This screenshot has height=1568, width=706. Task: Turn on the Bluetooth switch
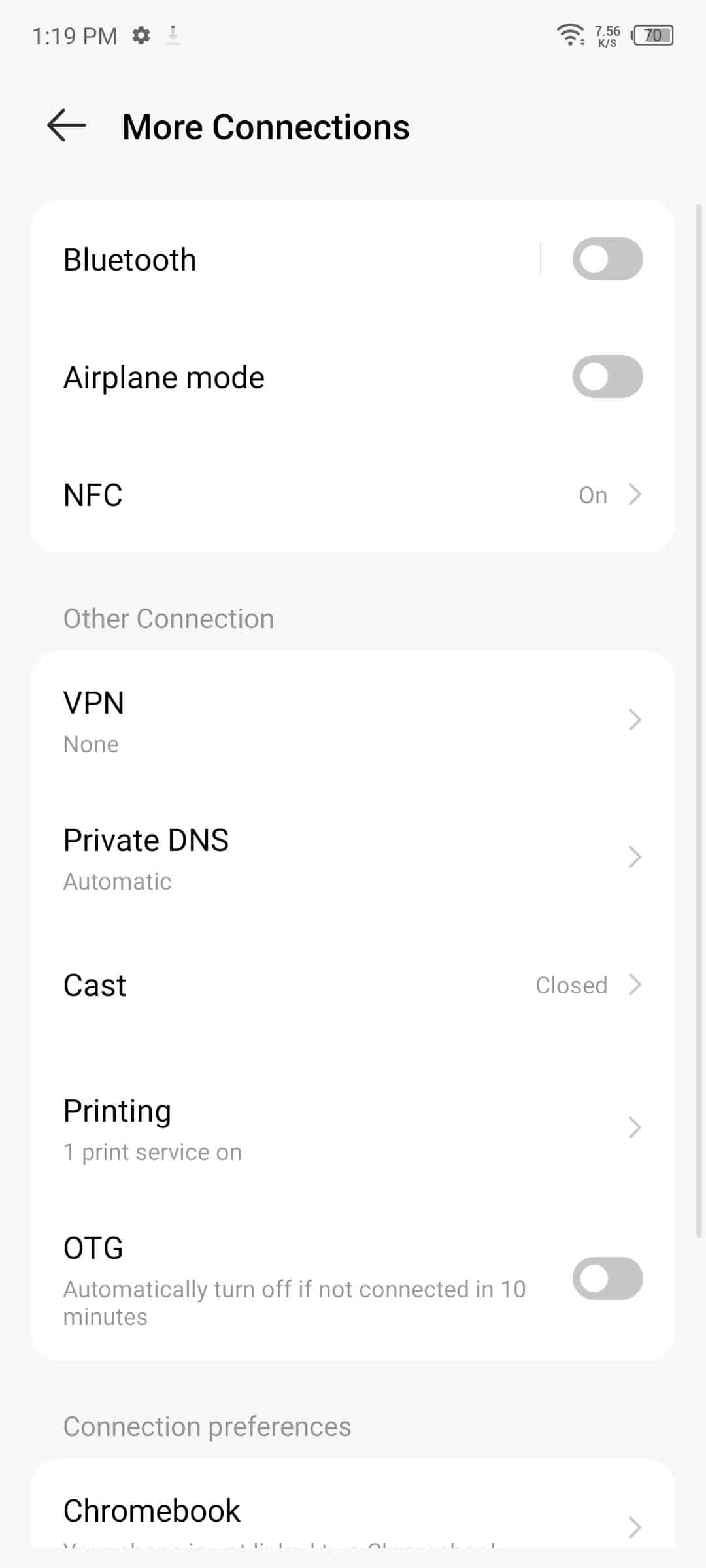[607, 259]
